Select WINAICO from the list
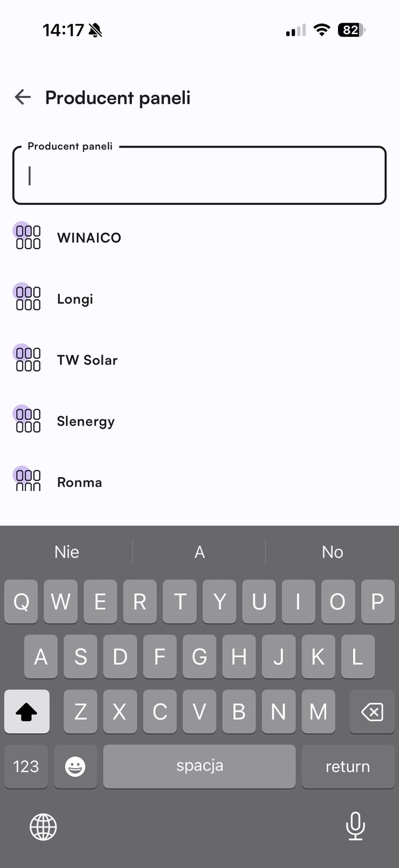The height and width of the screenshot is (868, 399). coord(199,237)
